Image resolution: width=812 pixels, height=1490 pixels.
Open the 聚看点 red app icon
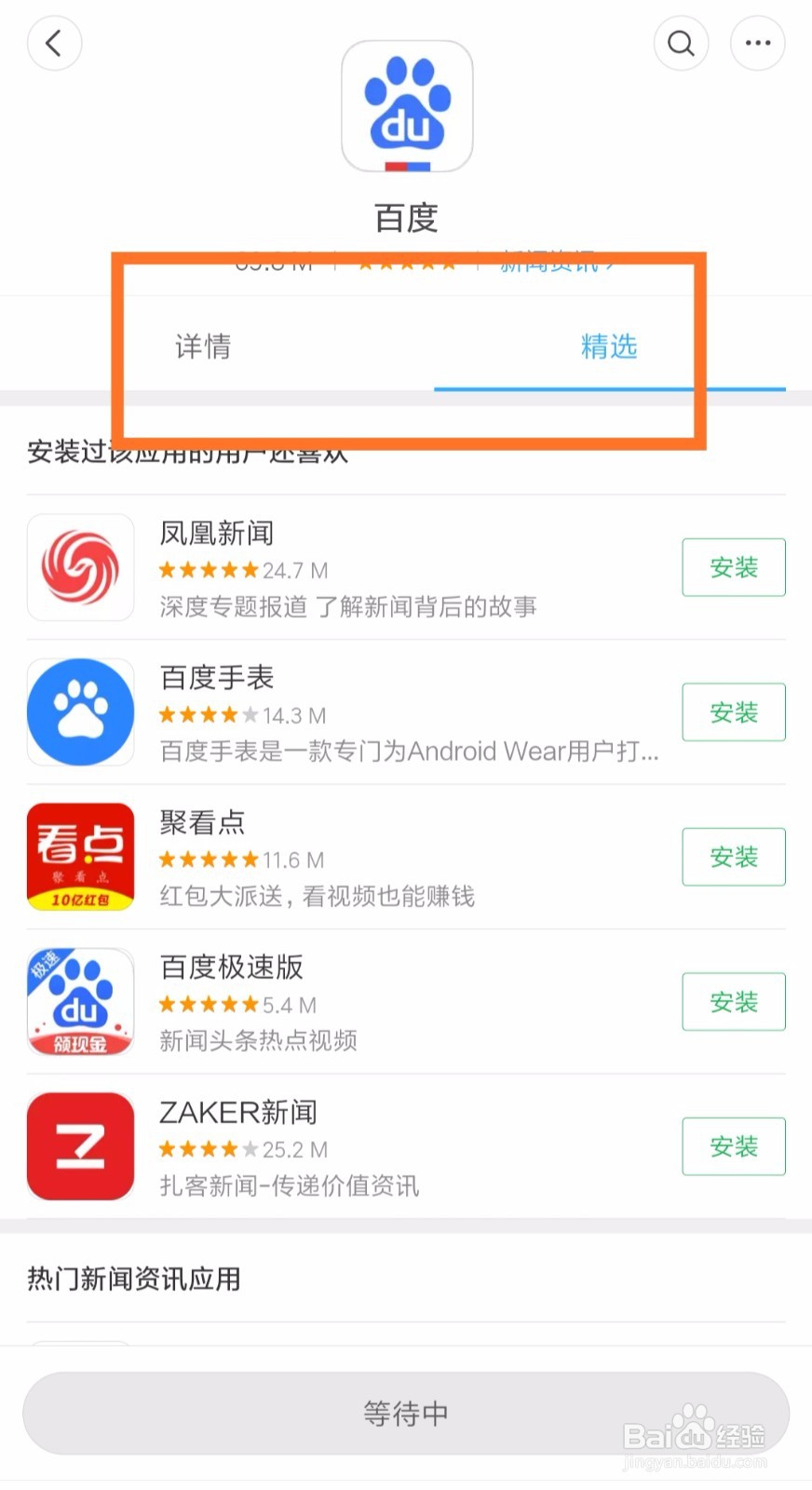(80, 857)
